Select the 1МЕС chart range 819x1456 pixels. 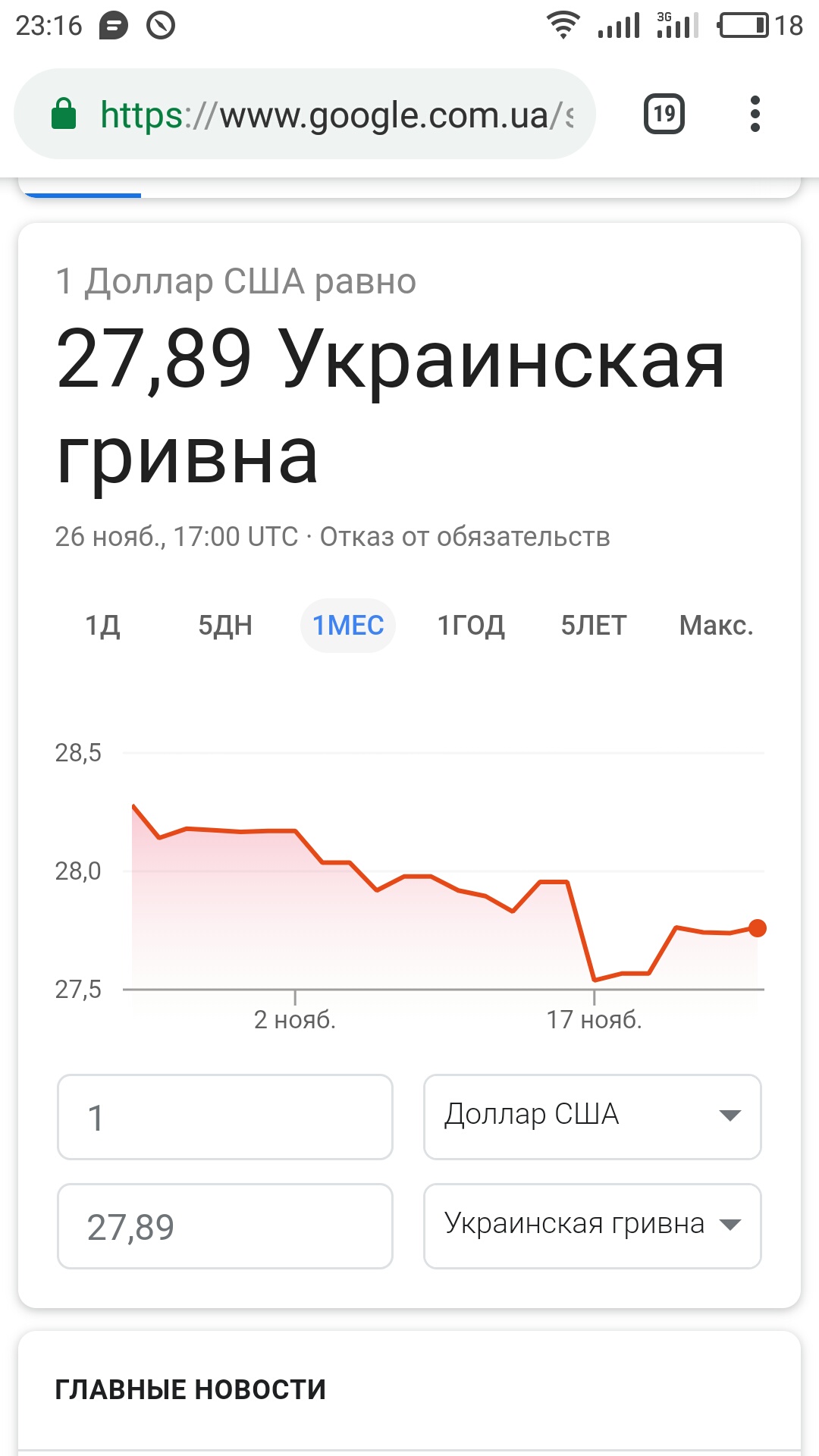[348, 626]
